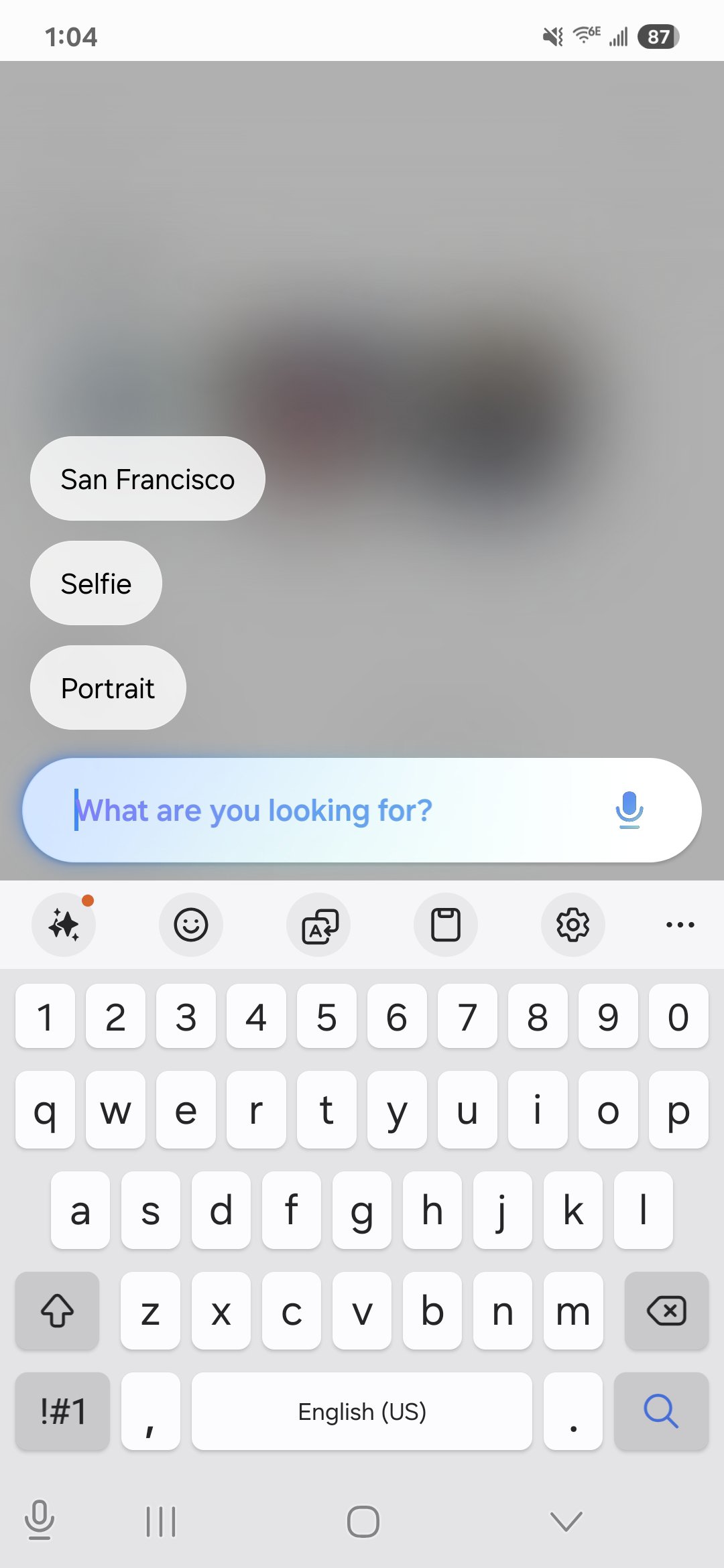
Task: Open the clipboard from keyboard toolbar
Action: 446,925
